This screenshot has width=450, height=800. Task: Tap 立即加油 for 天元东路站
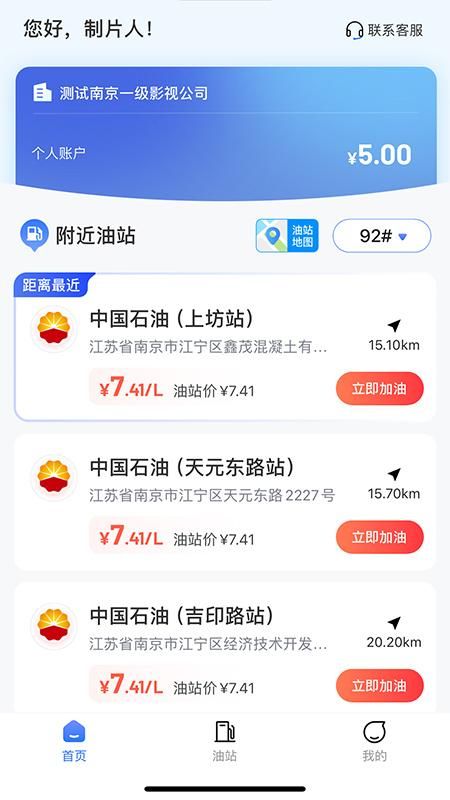tap(380, 537)
